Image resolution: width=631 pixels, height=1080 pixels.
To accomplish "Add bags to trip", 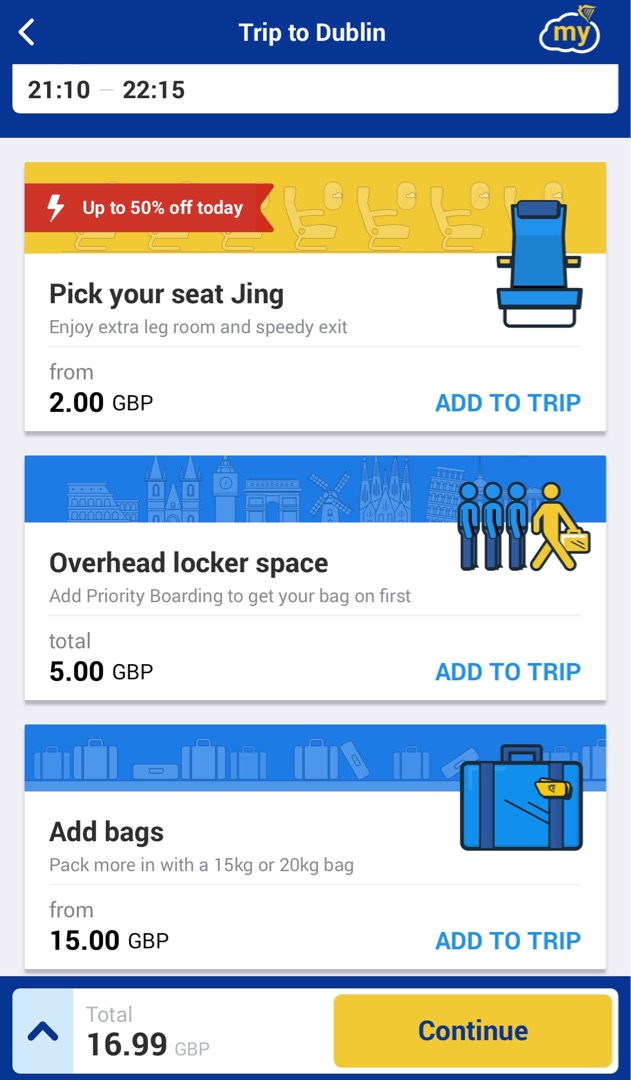I will (507, 941).
